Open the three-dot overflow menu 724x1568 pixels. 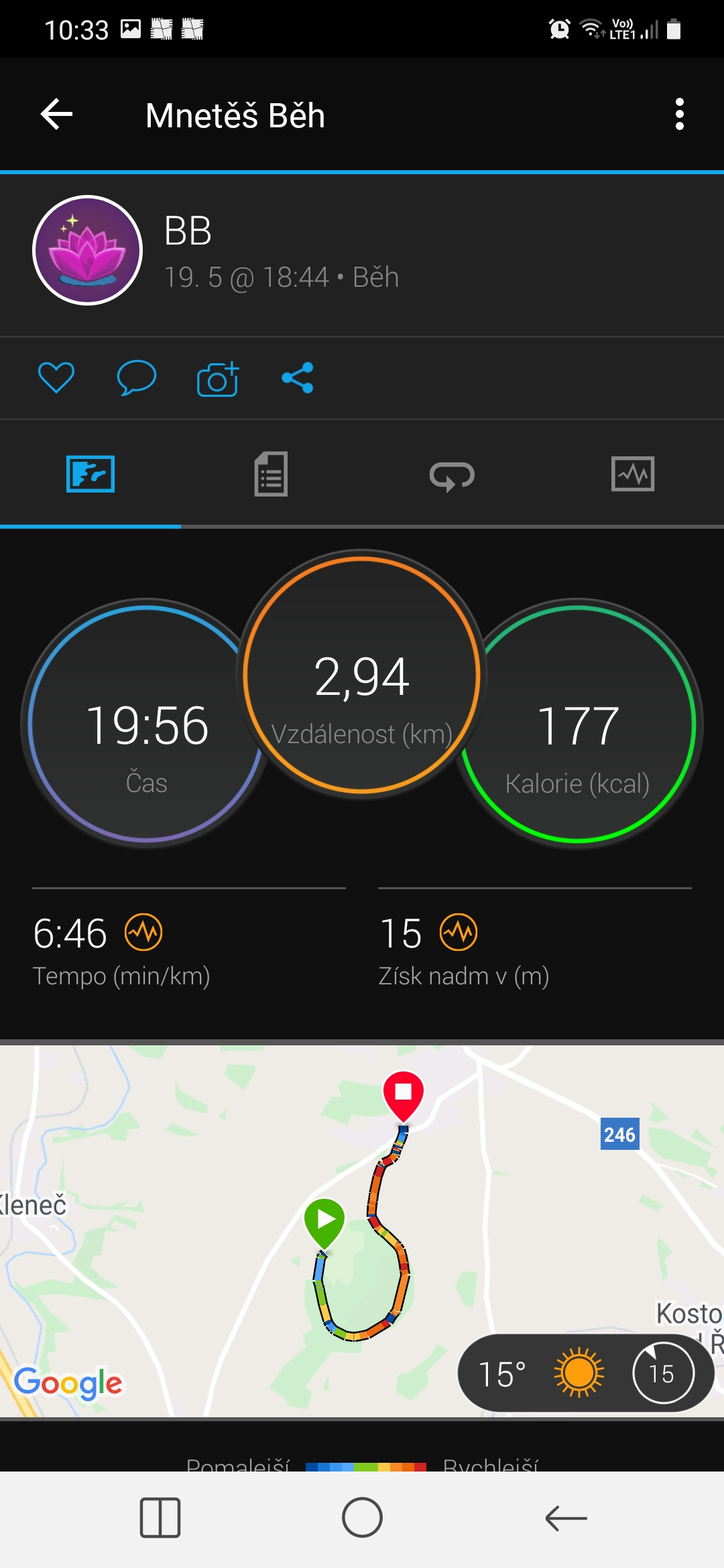click(x=679, y=115)
